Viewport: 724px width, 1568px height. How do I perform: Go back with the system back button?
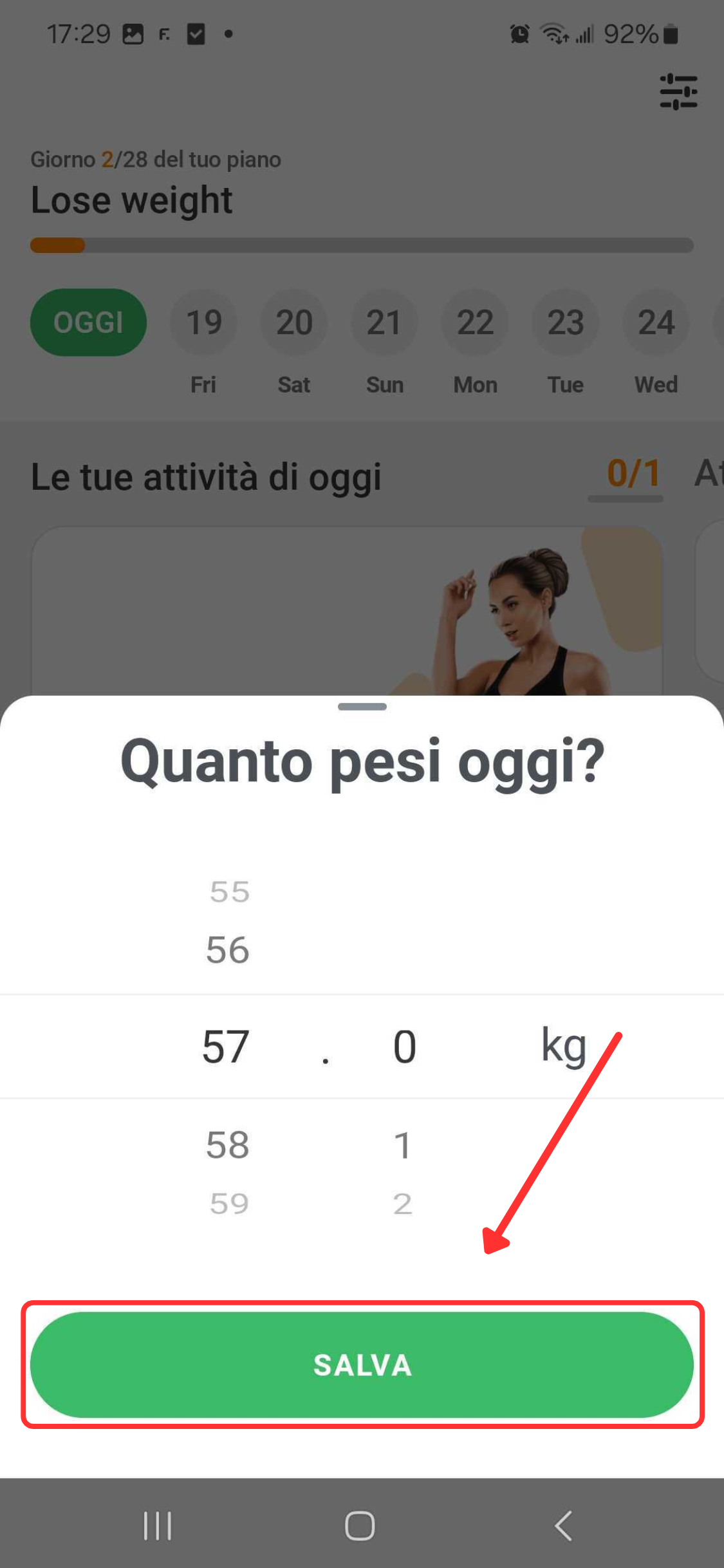click(x=564, y=1526)
